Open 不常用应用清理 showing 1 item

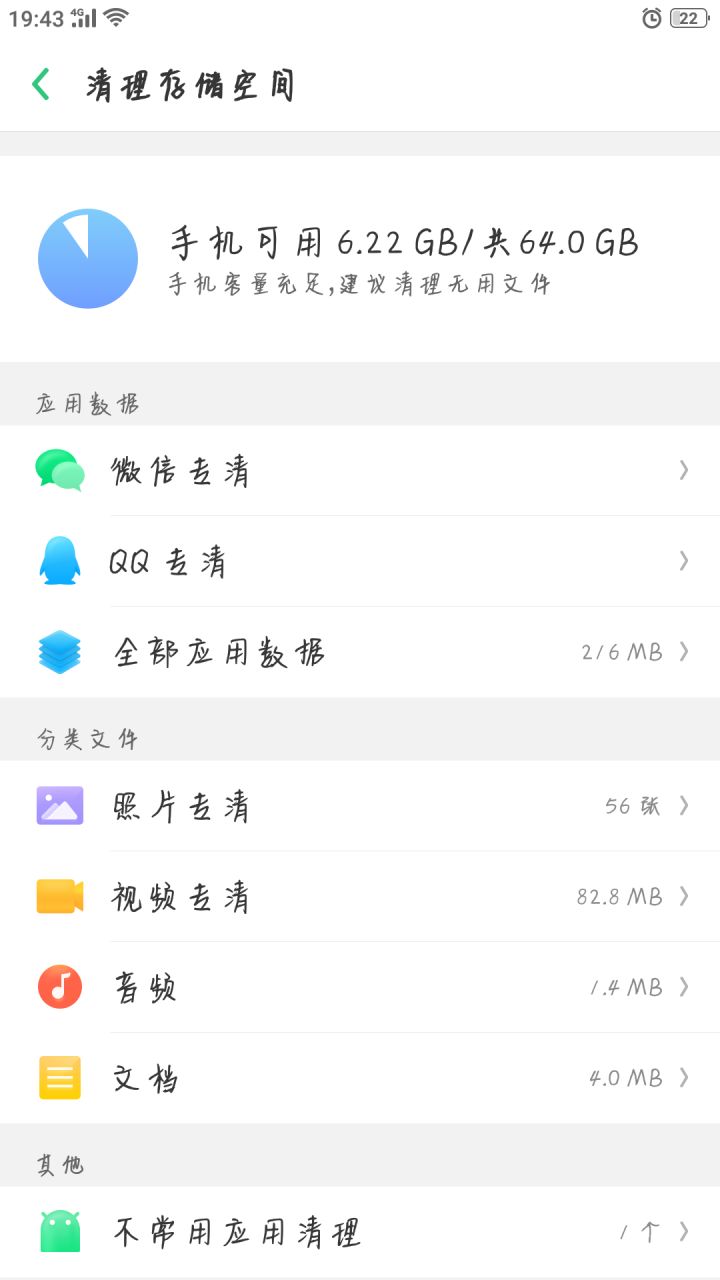360,1231
